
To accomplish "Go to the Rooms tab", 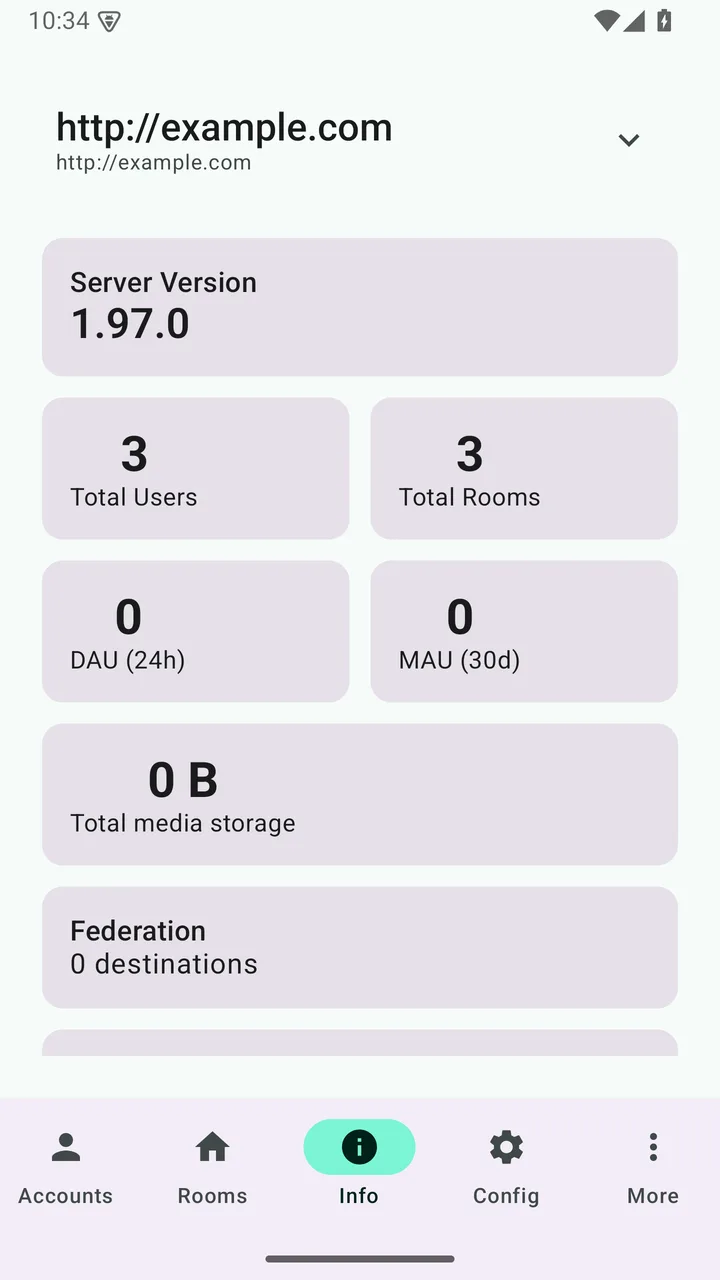I will pos(212,1168).
